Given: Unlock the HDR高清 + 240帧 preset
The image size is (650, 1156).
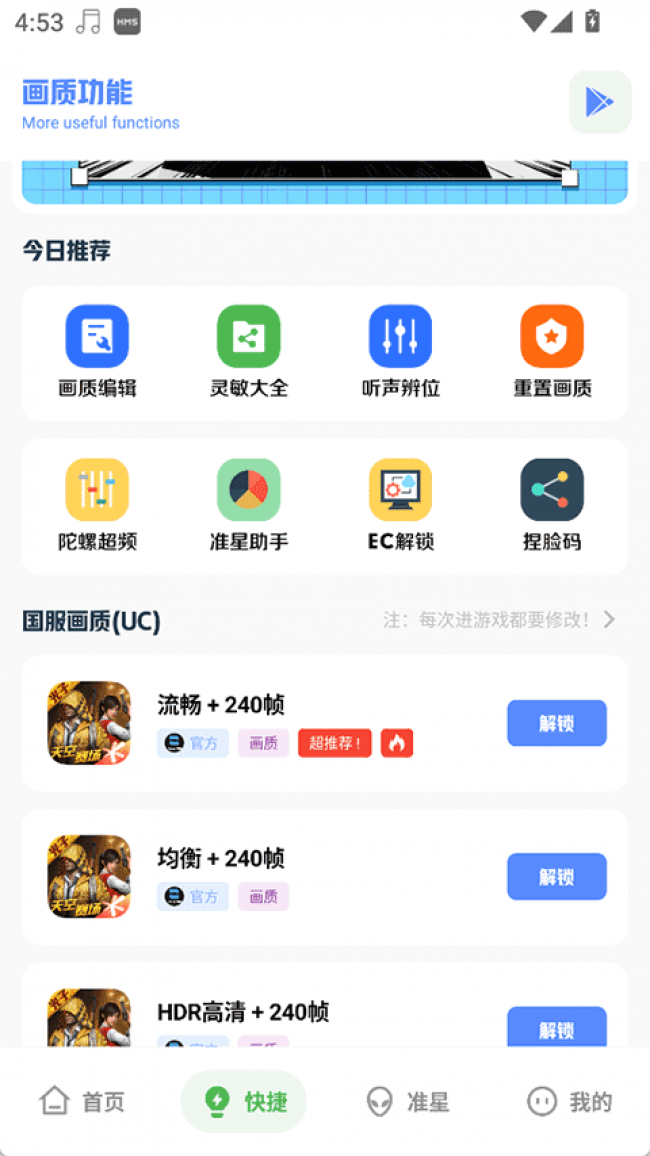Looking at the screenshot, I should 556,1028.
